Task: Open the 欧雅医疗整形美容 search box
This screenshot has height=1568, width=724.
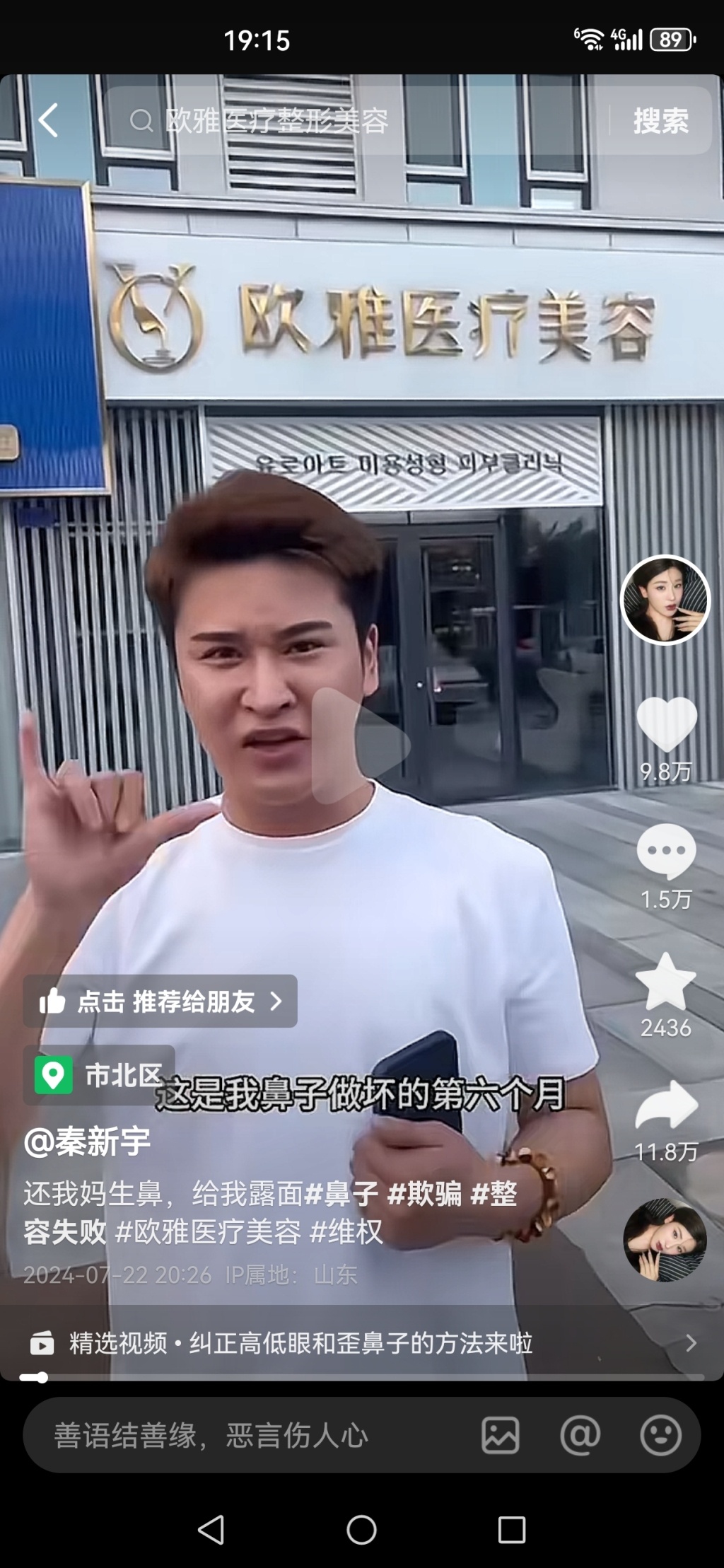Action: tap(354, 121)
